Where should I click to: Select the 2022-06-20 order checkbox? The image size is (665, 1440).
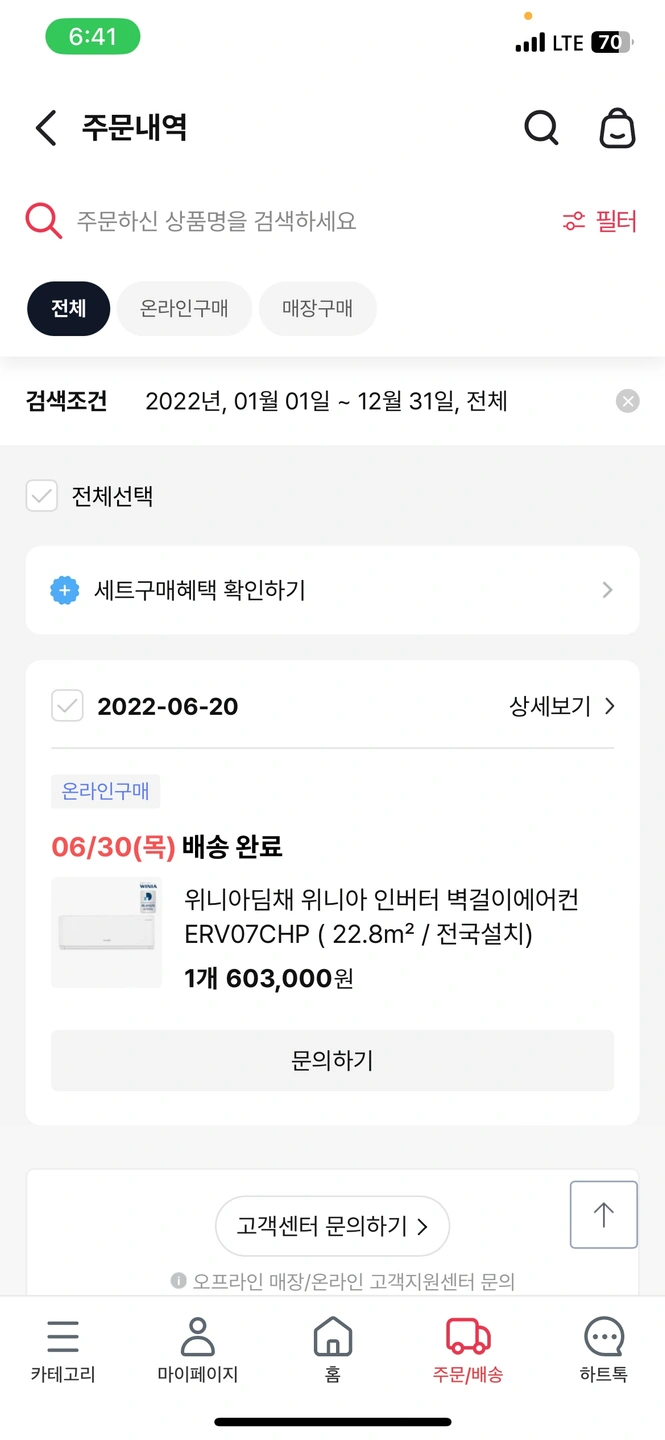[x=67, y=706]
